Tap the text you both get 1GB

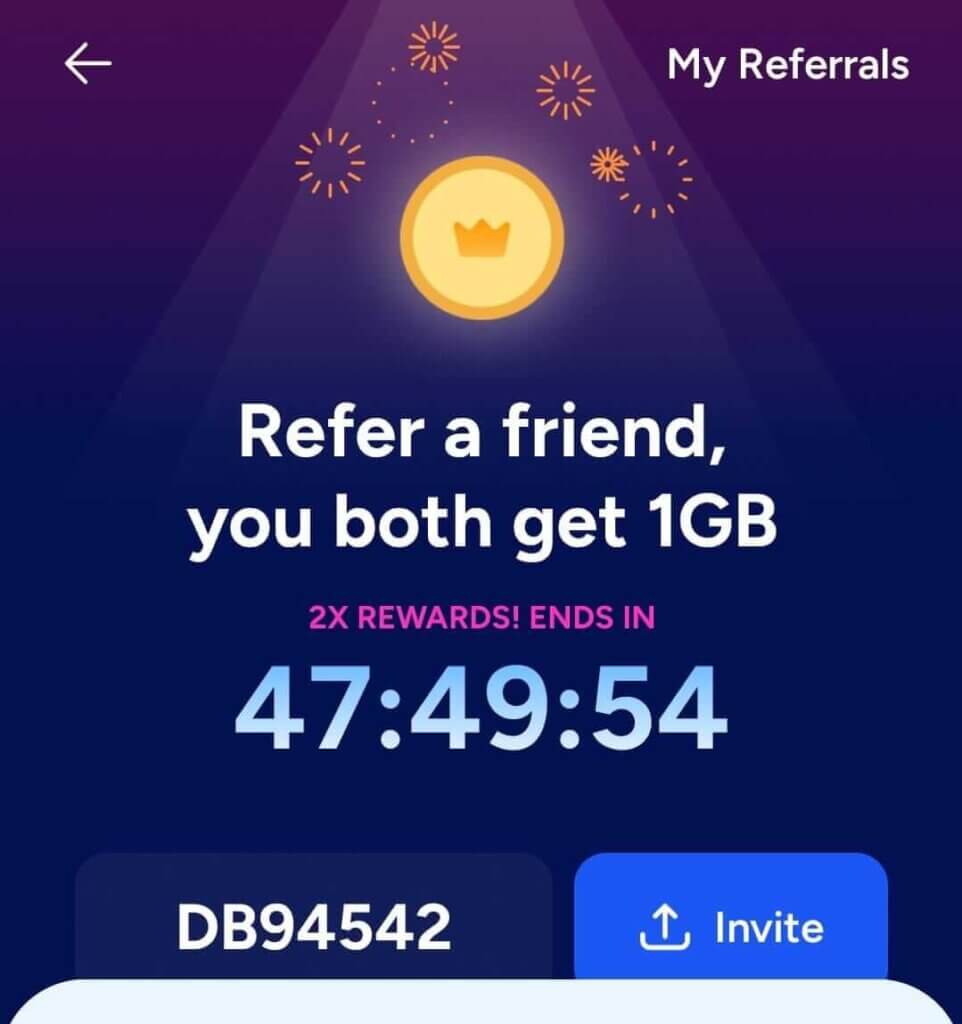[481, 519]
